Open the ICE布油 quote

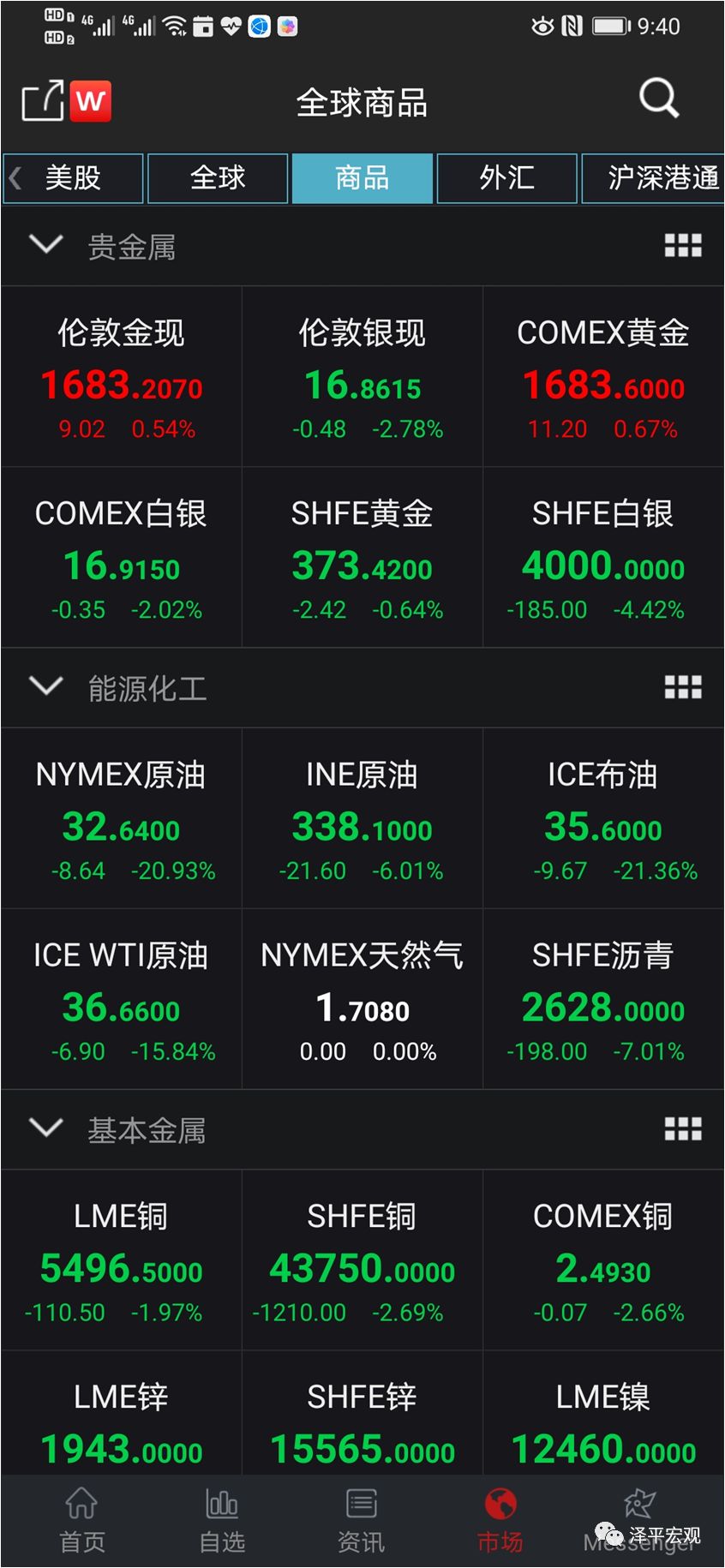tap(603, 819)
